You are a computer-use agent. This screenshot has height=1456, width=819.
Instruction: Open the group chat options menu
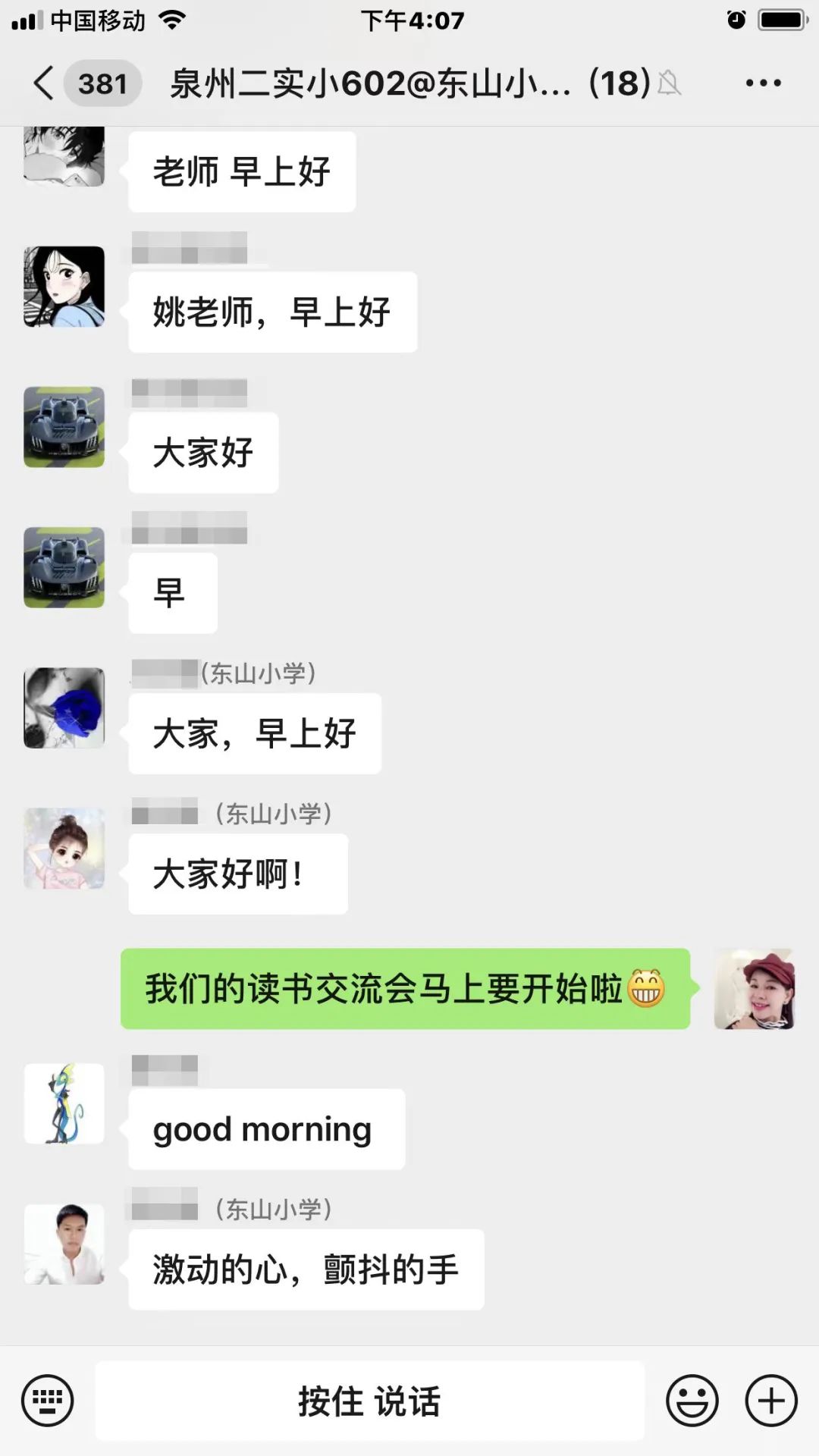763,83
